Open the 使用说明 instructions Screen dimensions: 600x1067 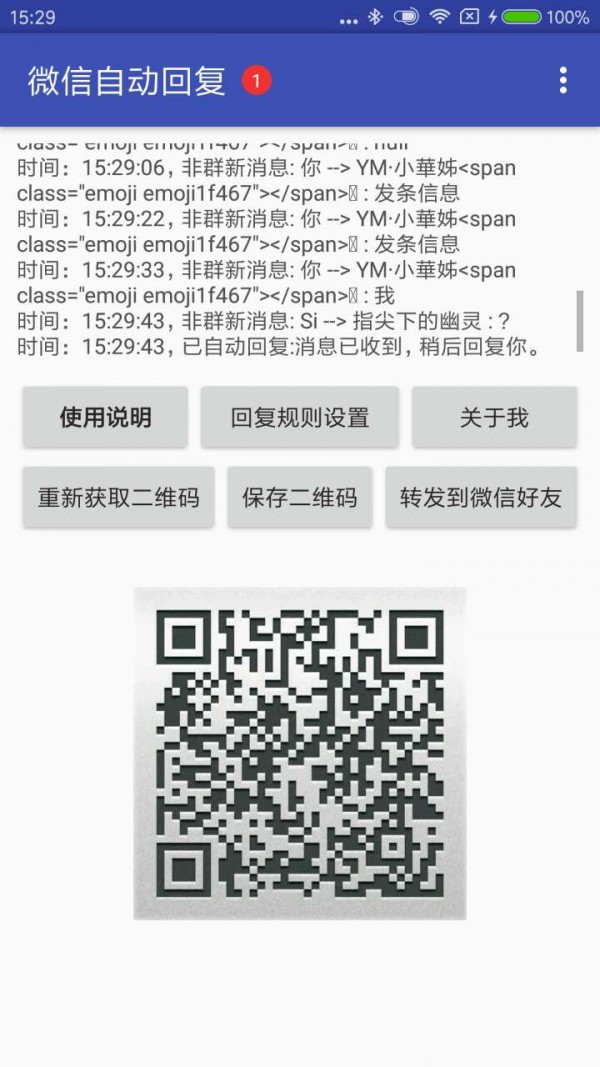pyautogui.click(x=105, y=417)
